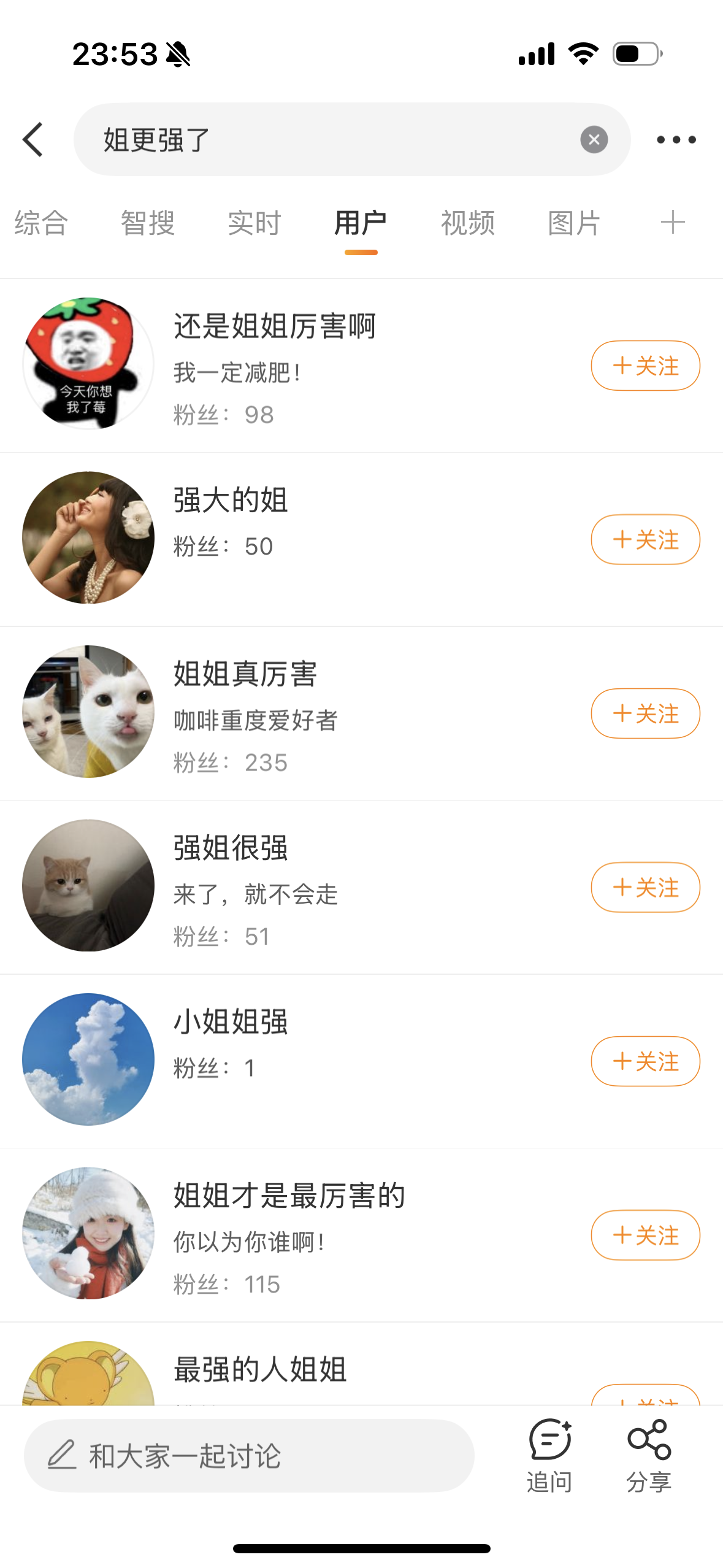
Task: Tap the plus icon to add tabs
Action: (673, 222)
